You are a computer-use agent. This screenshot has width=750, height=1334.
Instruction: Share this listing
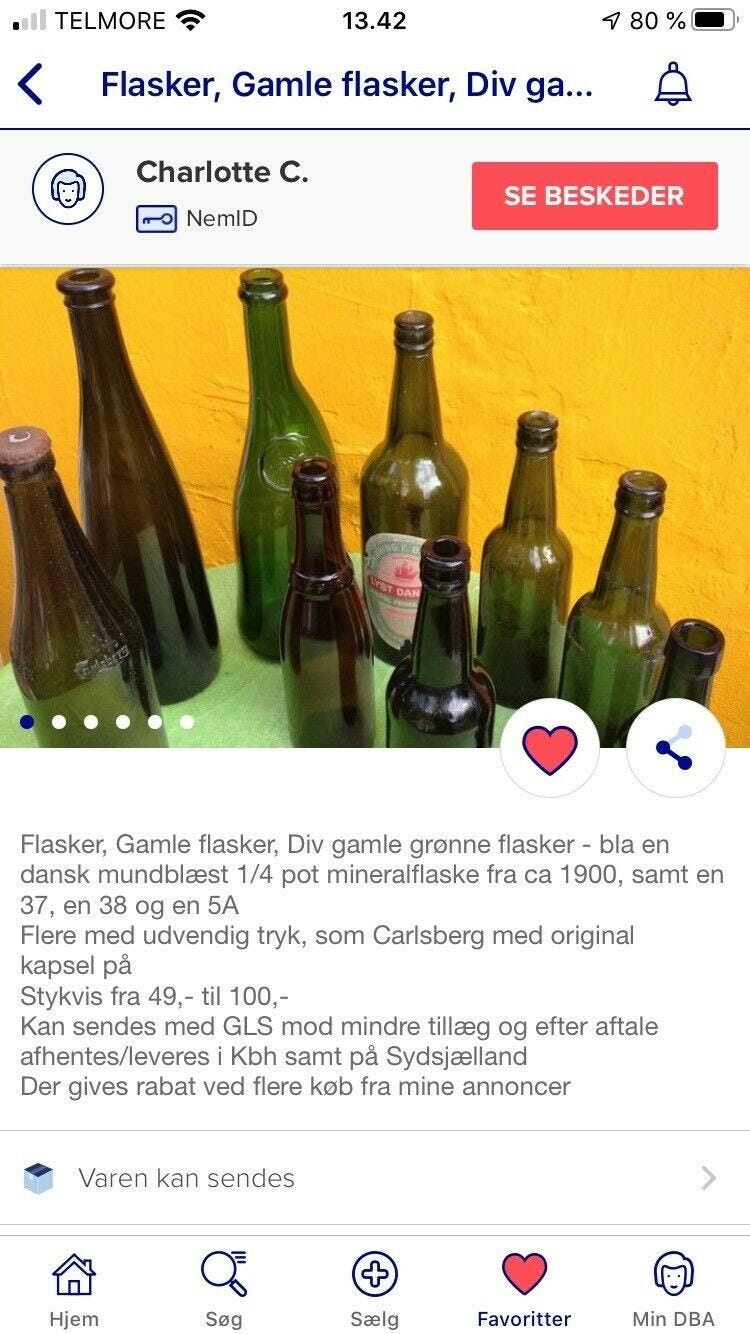(x=676, y=748)
